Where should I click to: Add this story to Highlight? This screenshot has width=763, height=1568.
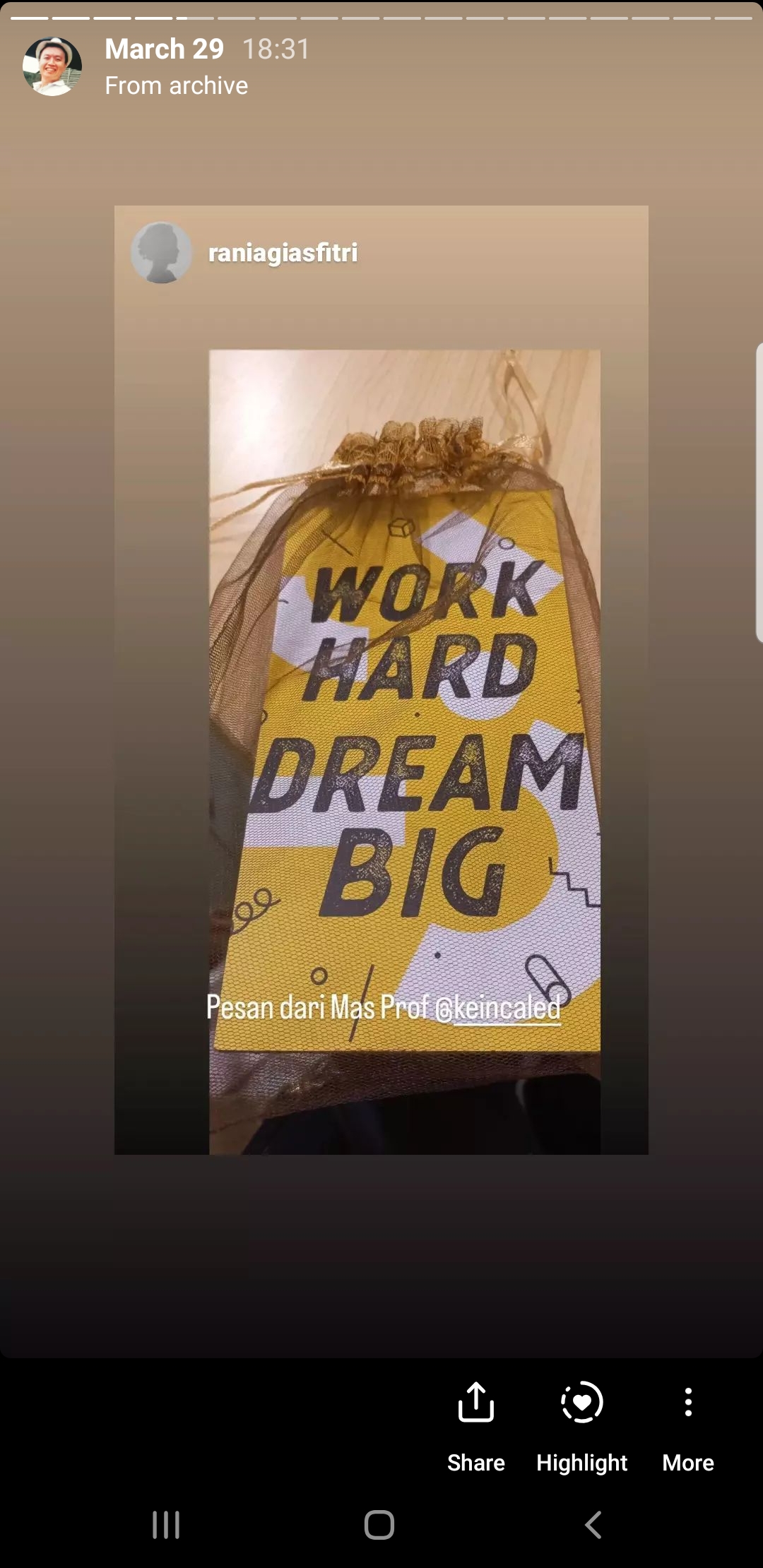point(581,1426)
